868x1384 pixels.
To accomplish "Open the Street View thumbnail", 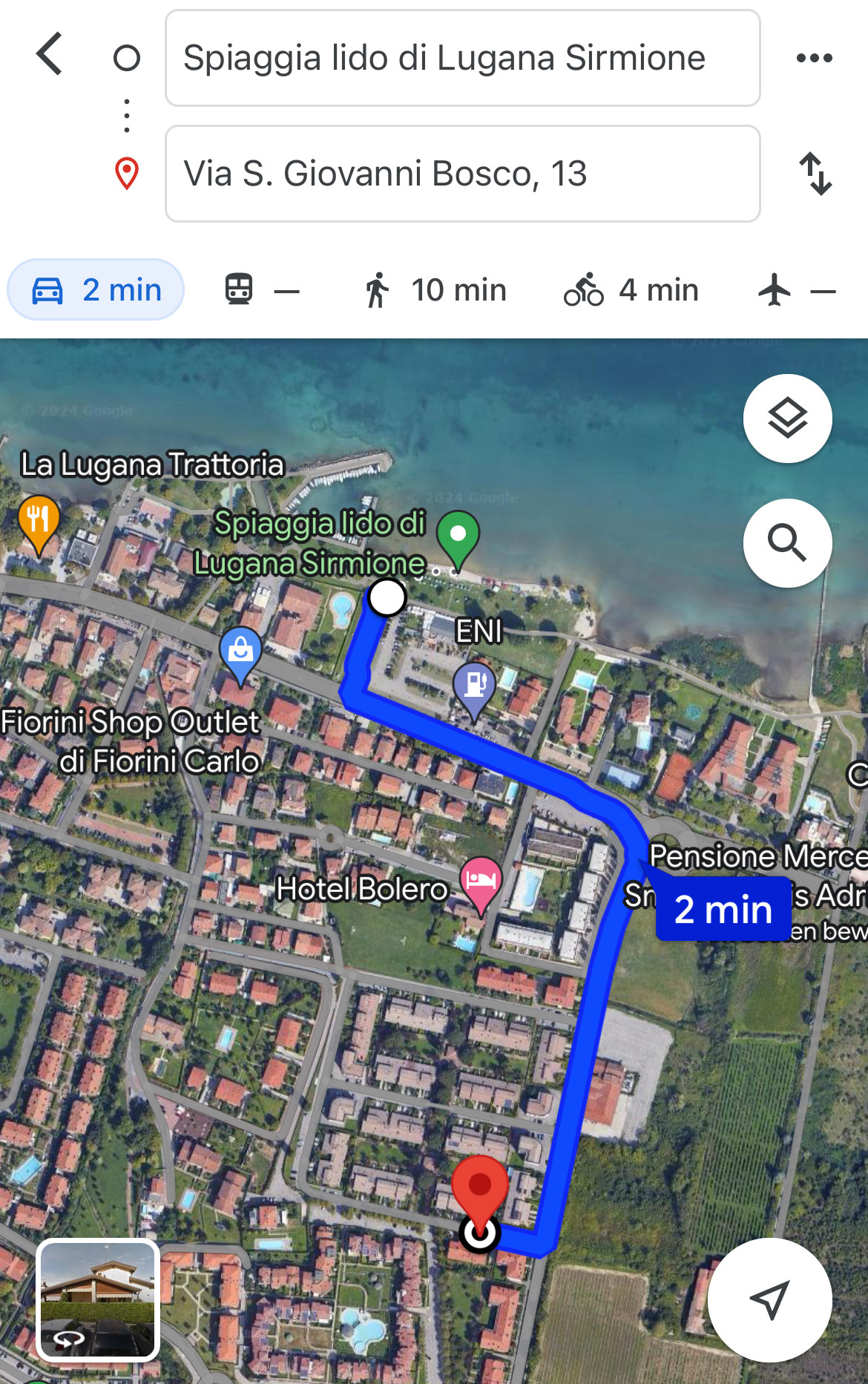I will [98, 1299].
